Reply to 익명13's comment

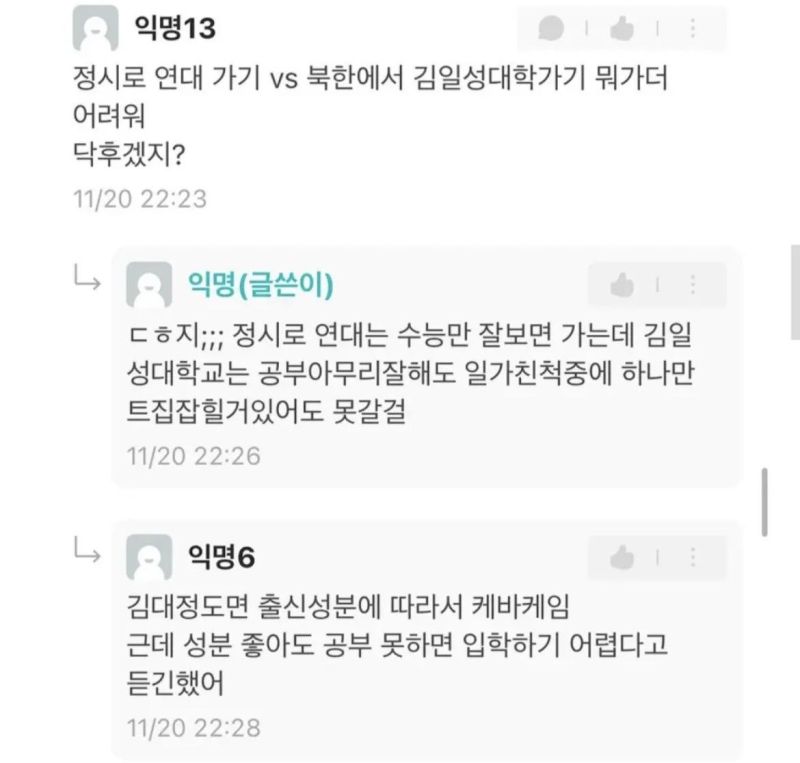[551, 28]
